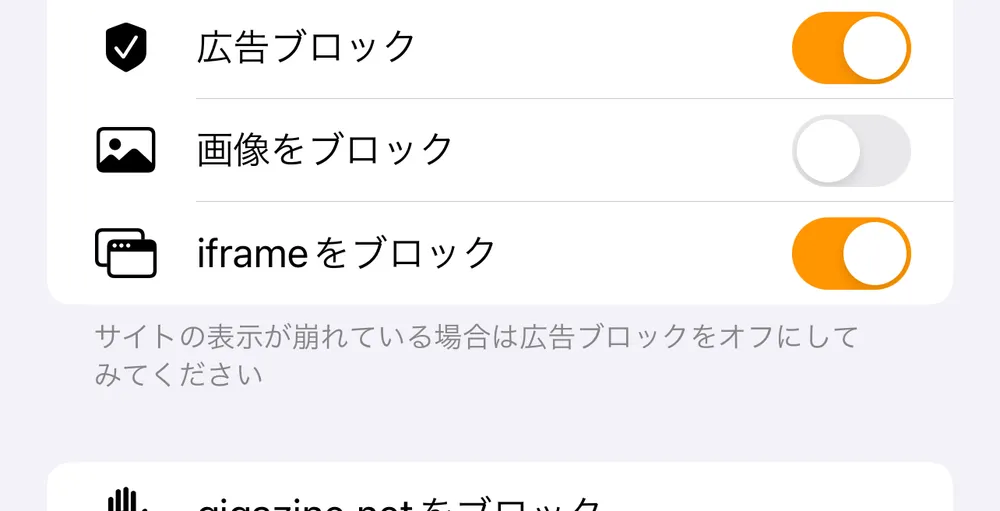The height and width of the screenshot is (511, 1000).
Task: Turn off the 広告ブロック switch
Action: 850,48
